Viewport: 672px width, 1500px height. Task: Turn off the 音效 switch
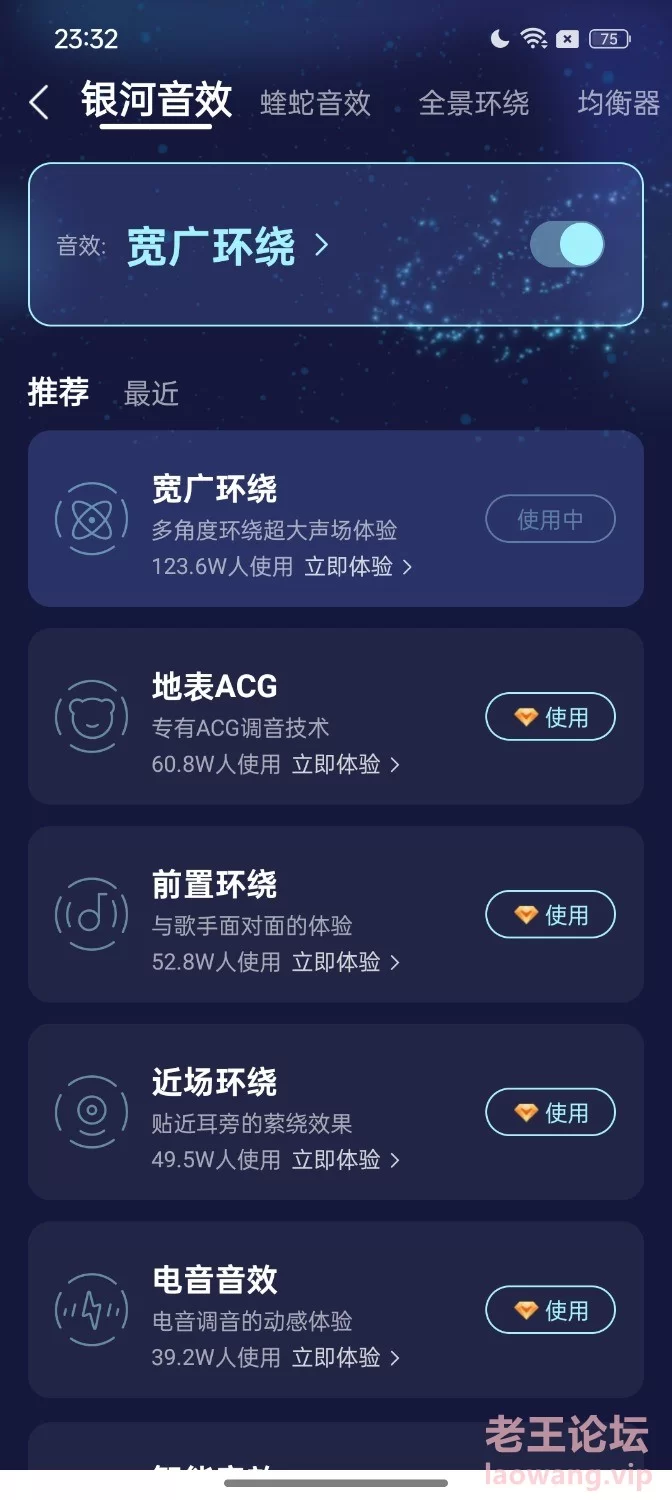click(x=567, y=244)
